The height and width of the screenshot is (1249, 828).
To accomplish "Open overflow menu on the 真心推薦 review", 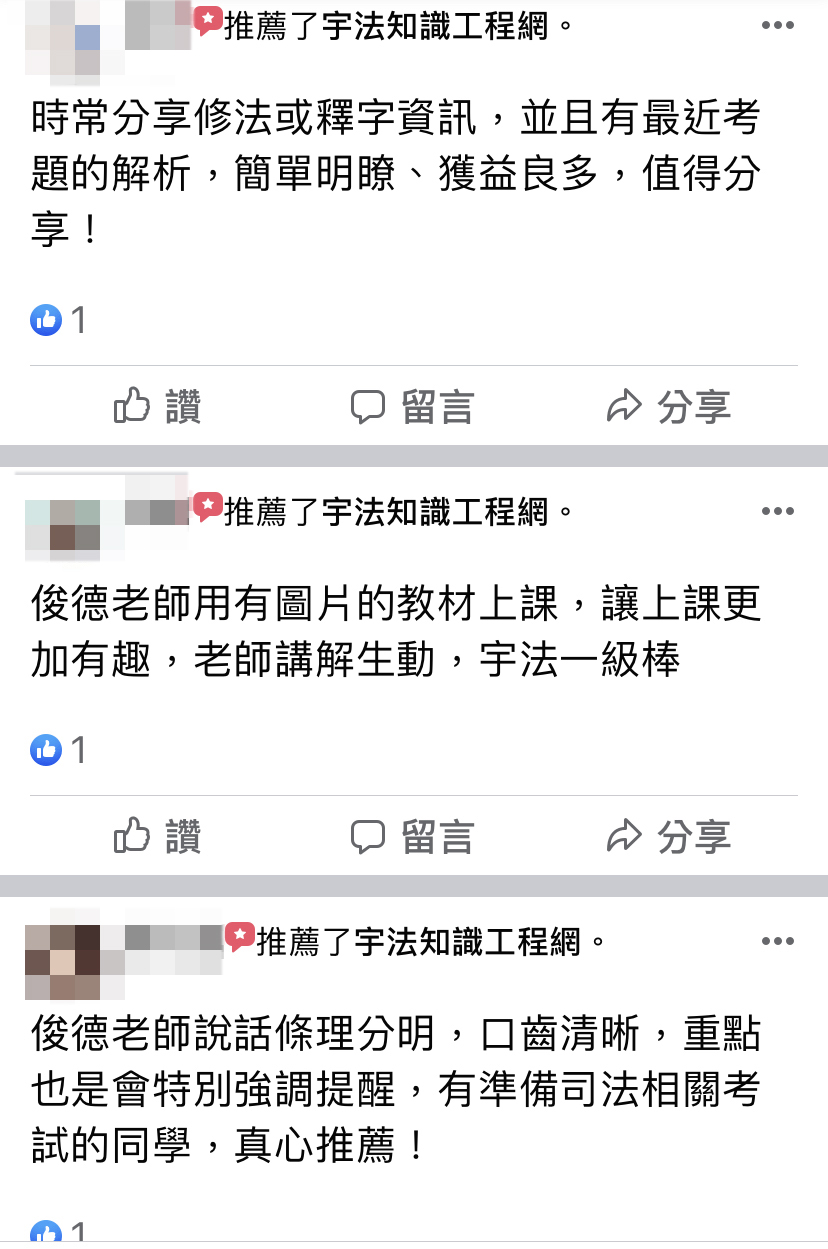I will [777, 941].
